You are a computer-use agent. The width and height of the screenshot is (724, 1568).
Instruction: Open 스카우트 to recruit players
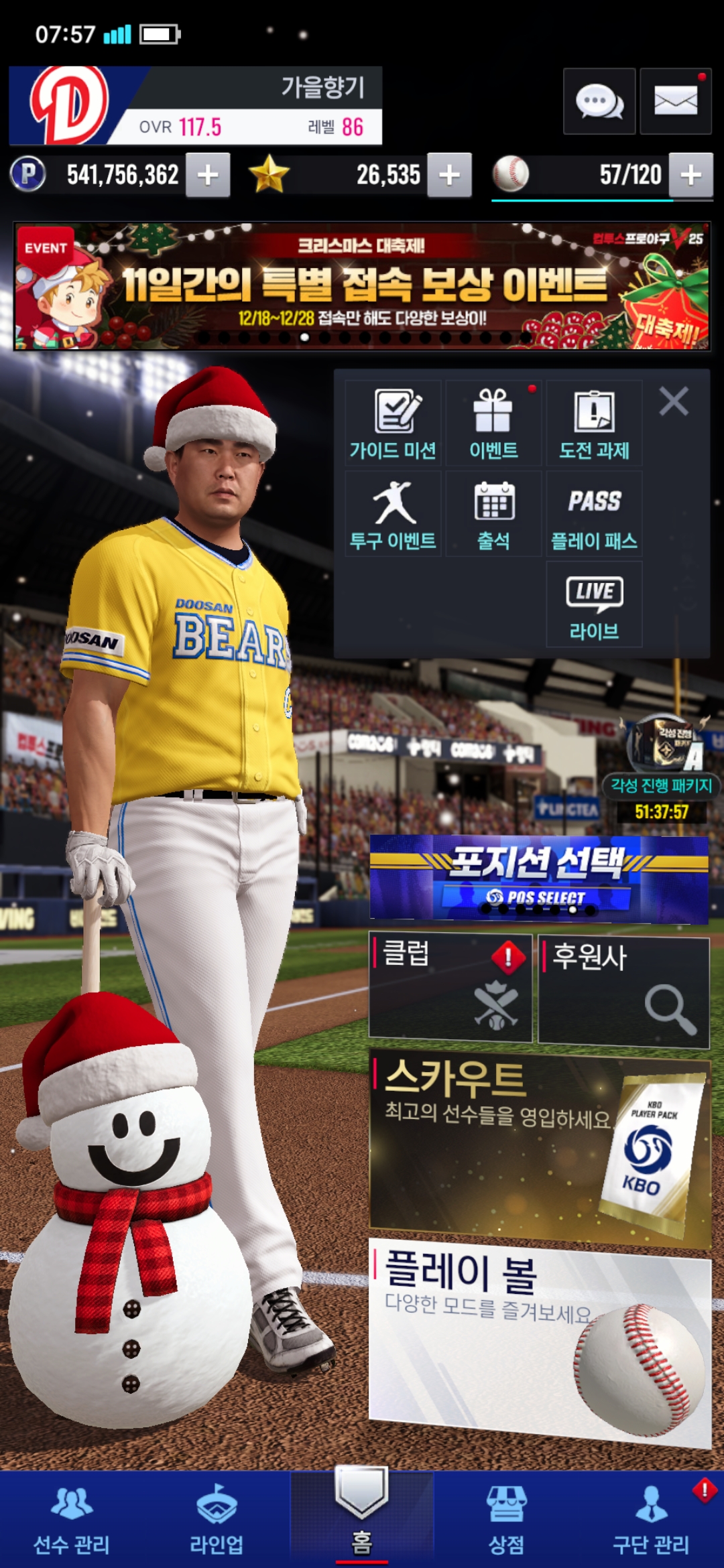pos(540,1147)
